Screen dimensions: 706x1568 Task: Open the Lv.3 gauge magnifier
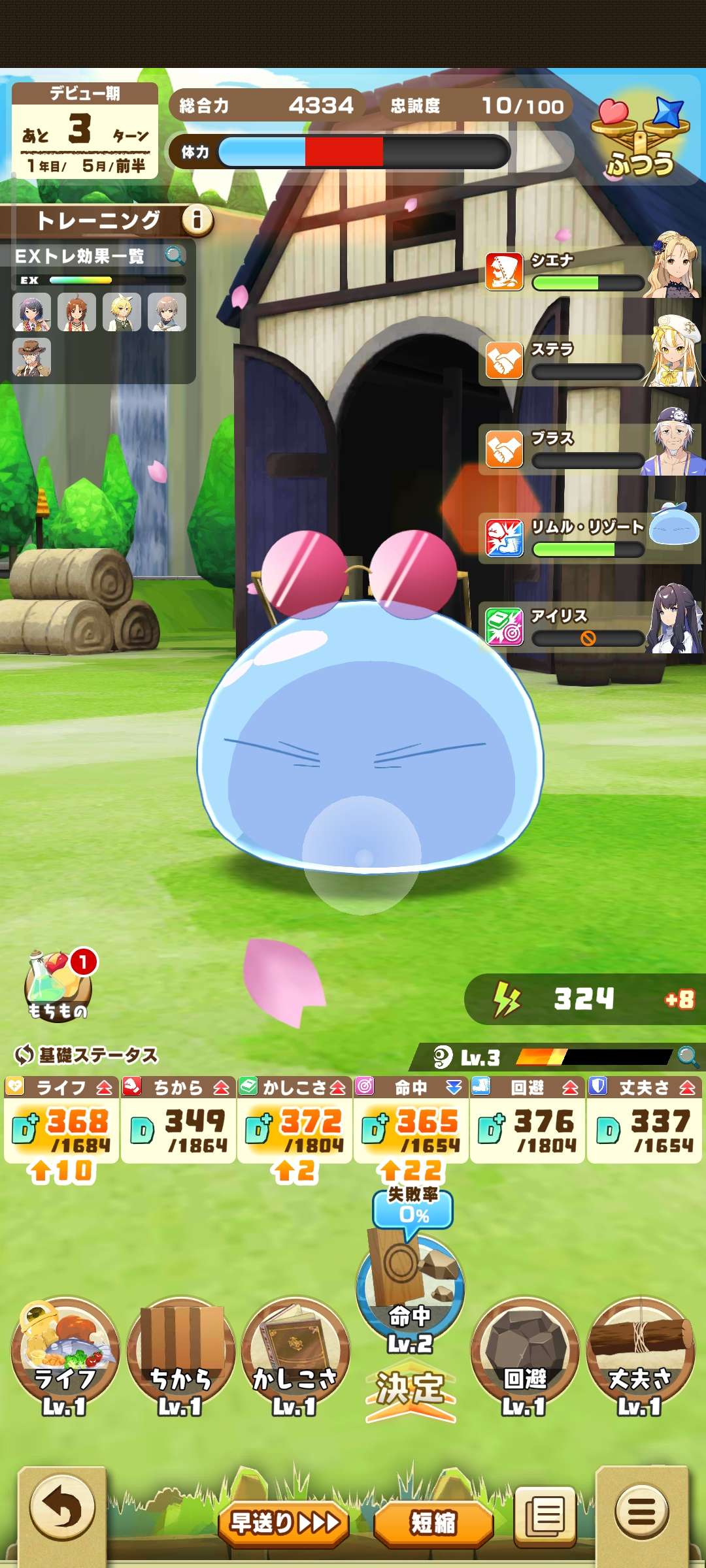pos(688,1056)
